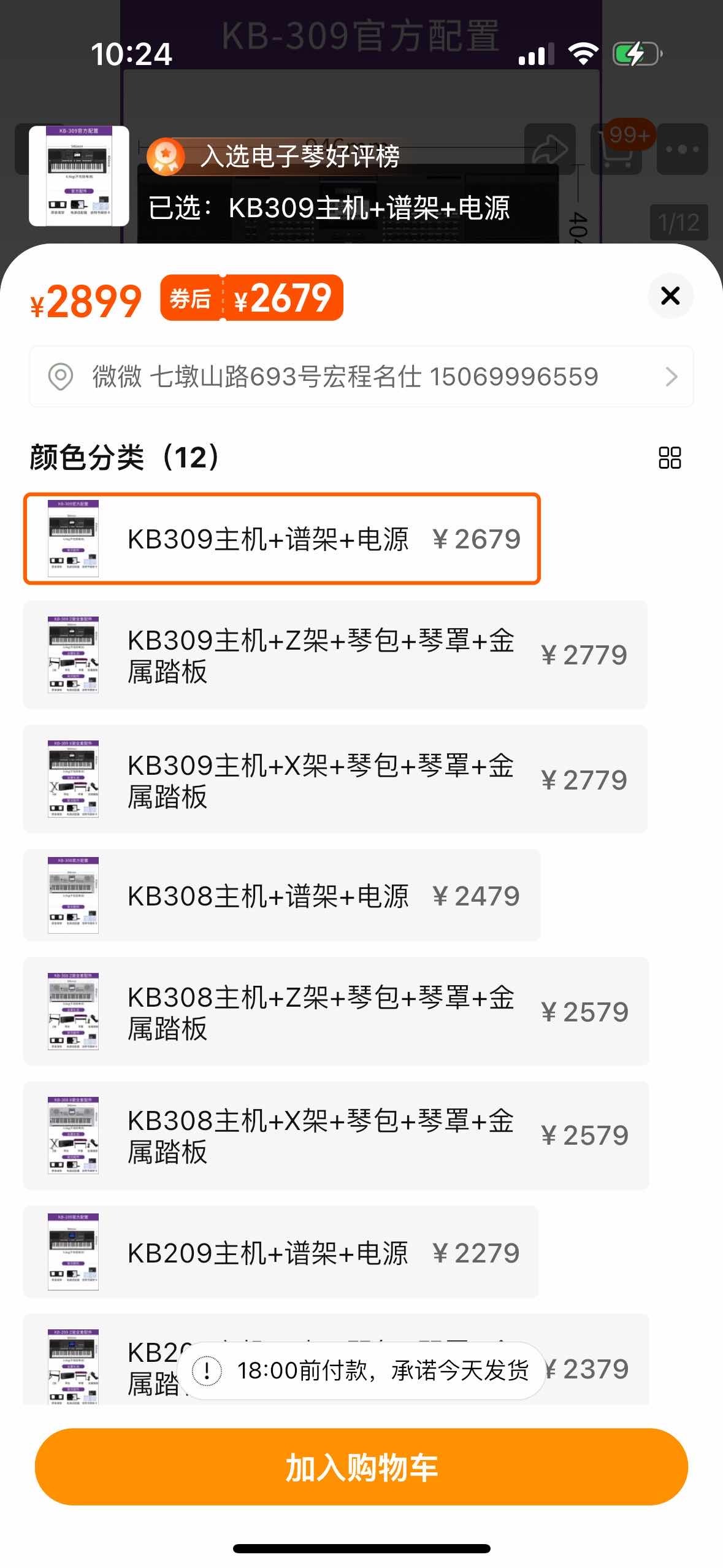Image resolution: width=723 pixels, height=1568 pixels.
Task: Select KB309主机+谱架+电源 option
Action: 281,539
